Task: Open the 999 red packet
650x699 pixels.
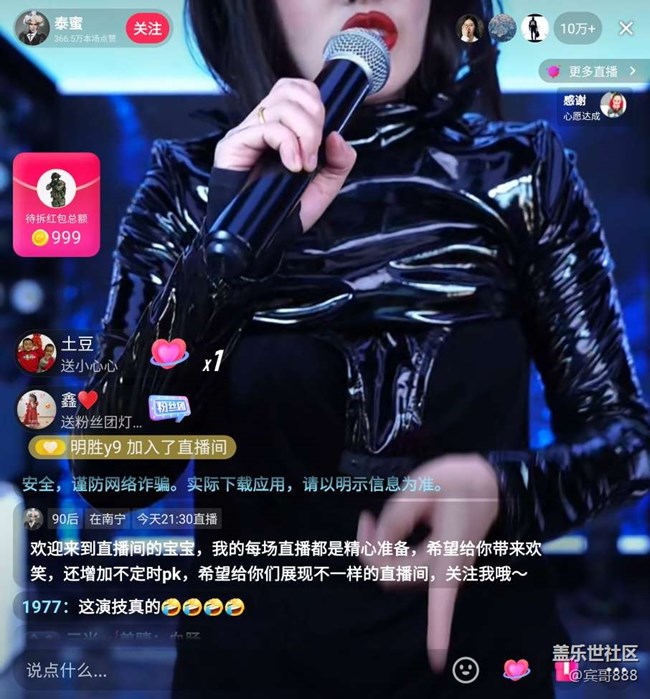Action: 56,205
